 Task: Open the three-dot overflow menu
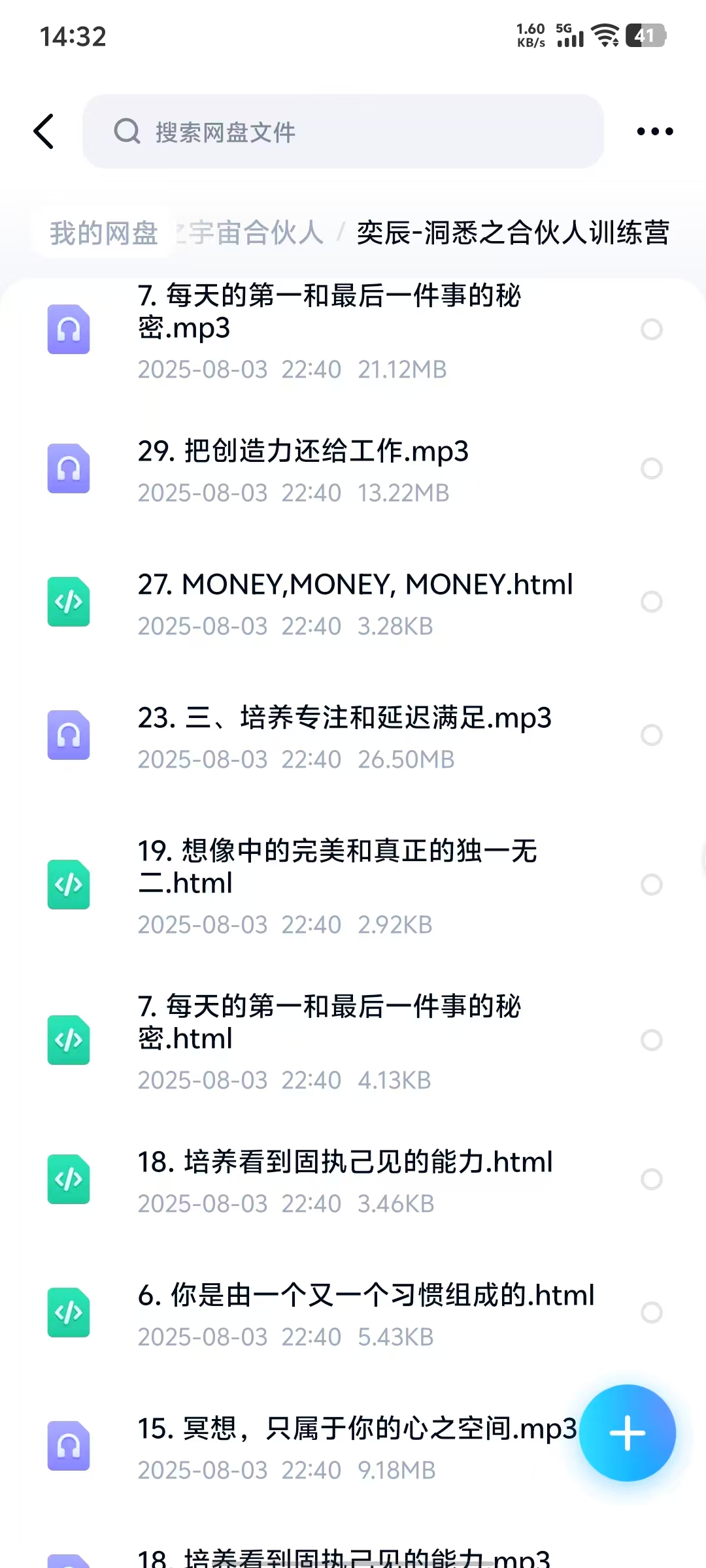point(654,131)
